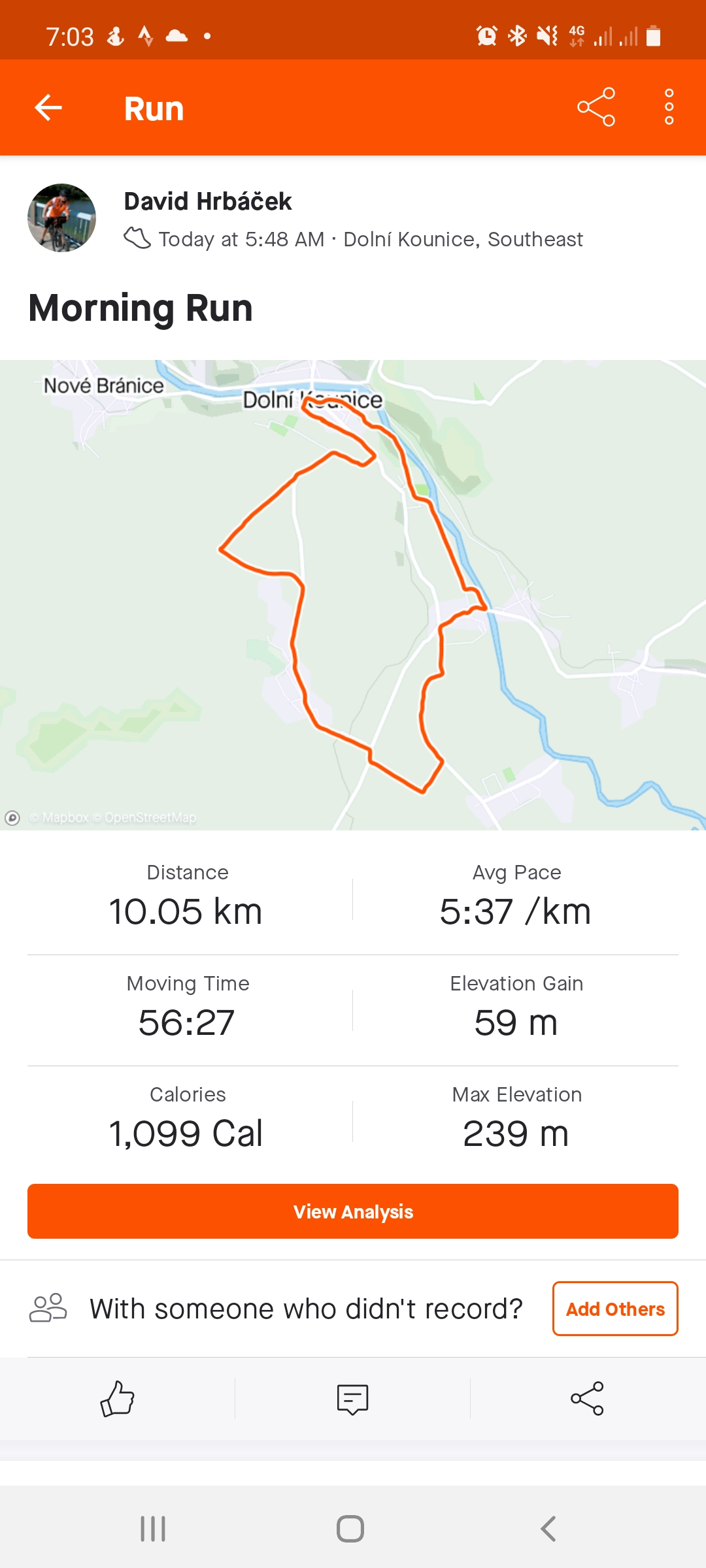The width and height of the screenshot is (706, 1568).
Task: Share via the bottom share icon
Action: pos(587,1399)
